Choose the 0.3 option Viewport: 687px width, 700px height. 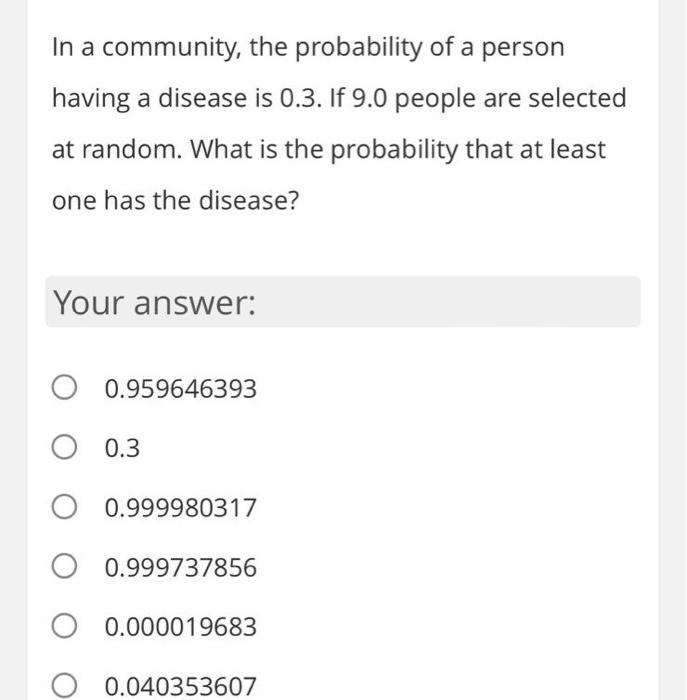[x=66, y=448]
